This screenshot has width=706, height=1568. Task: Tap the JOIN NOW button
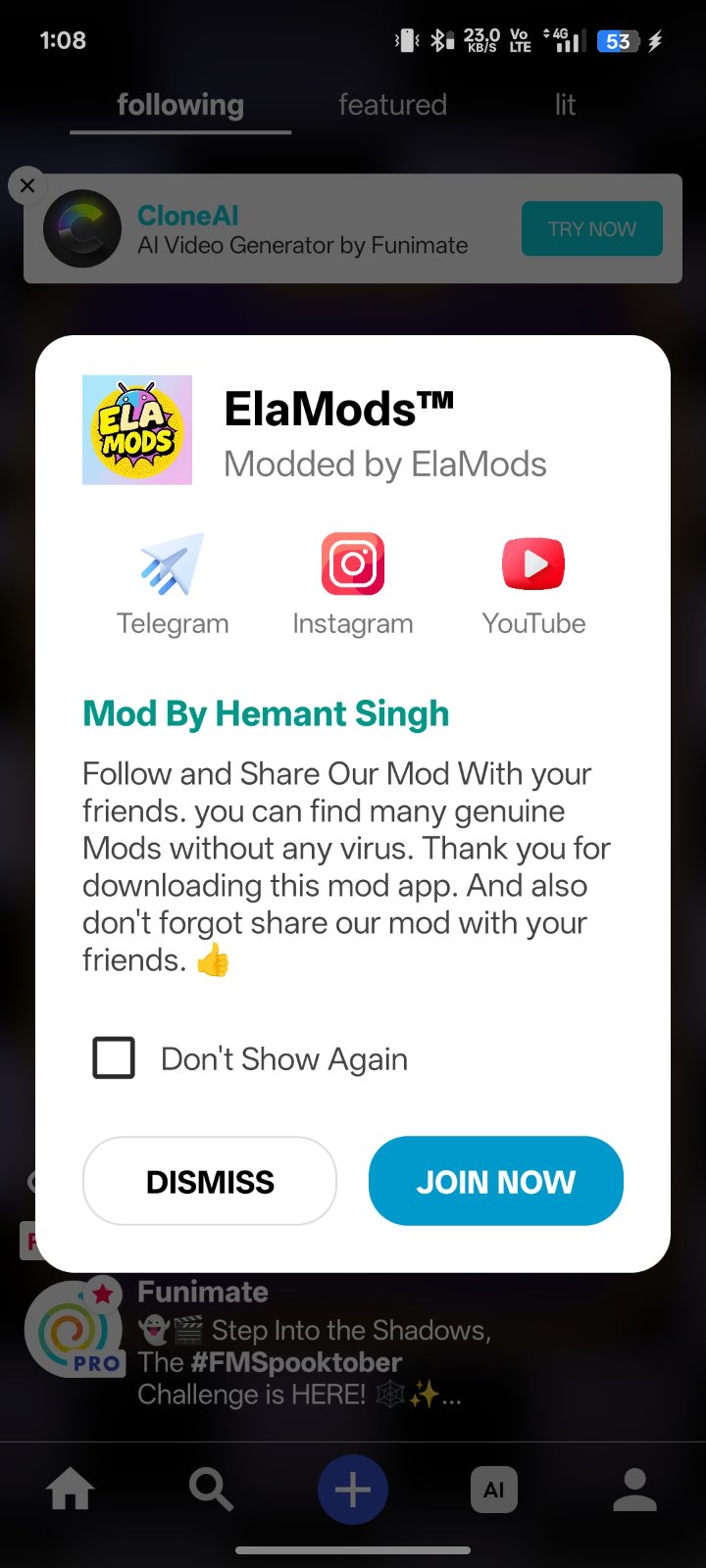[x=495, y=1181]
